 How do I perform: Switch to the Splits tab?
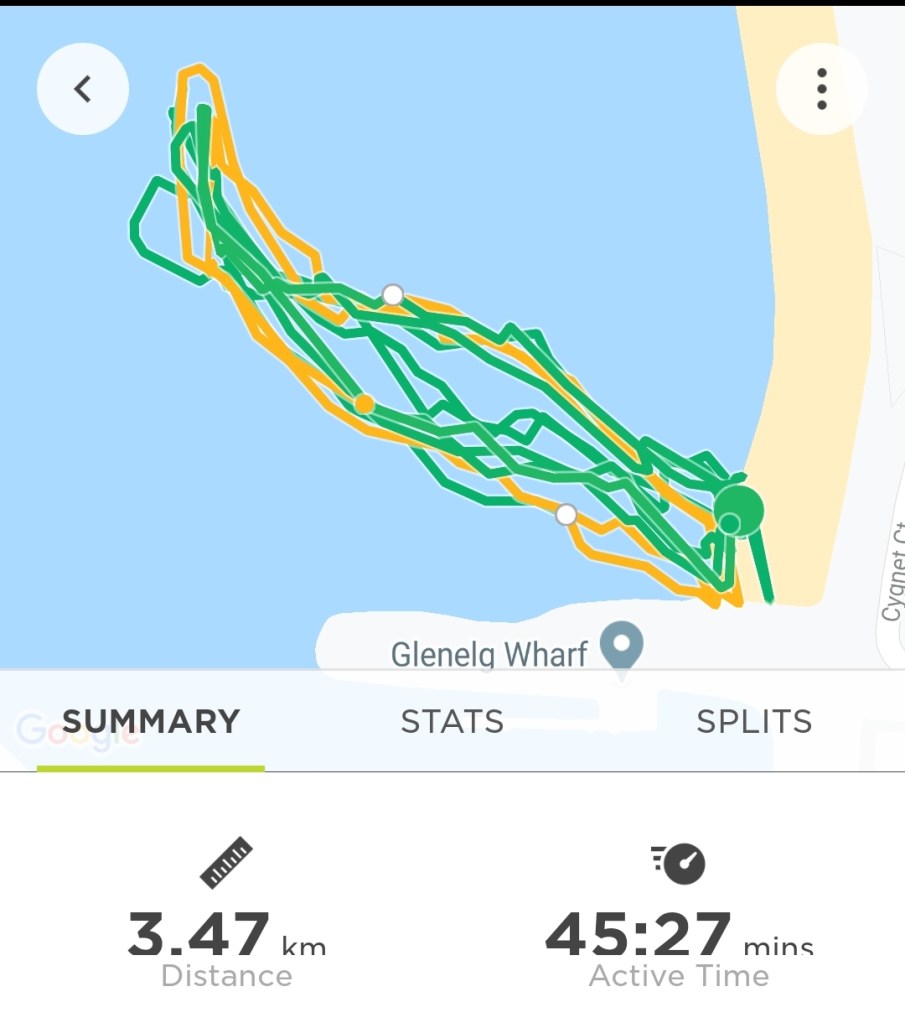point(754,721)
